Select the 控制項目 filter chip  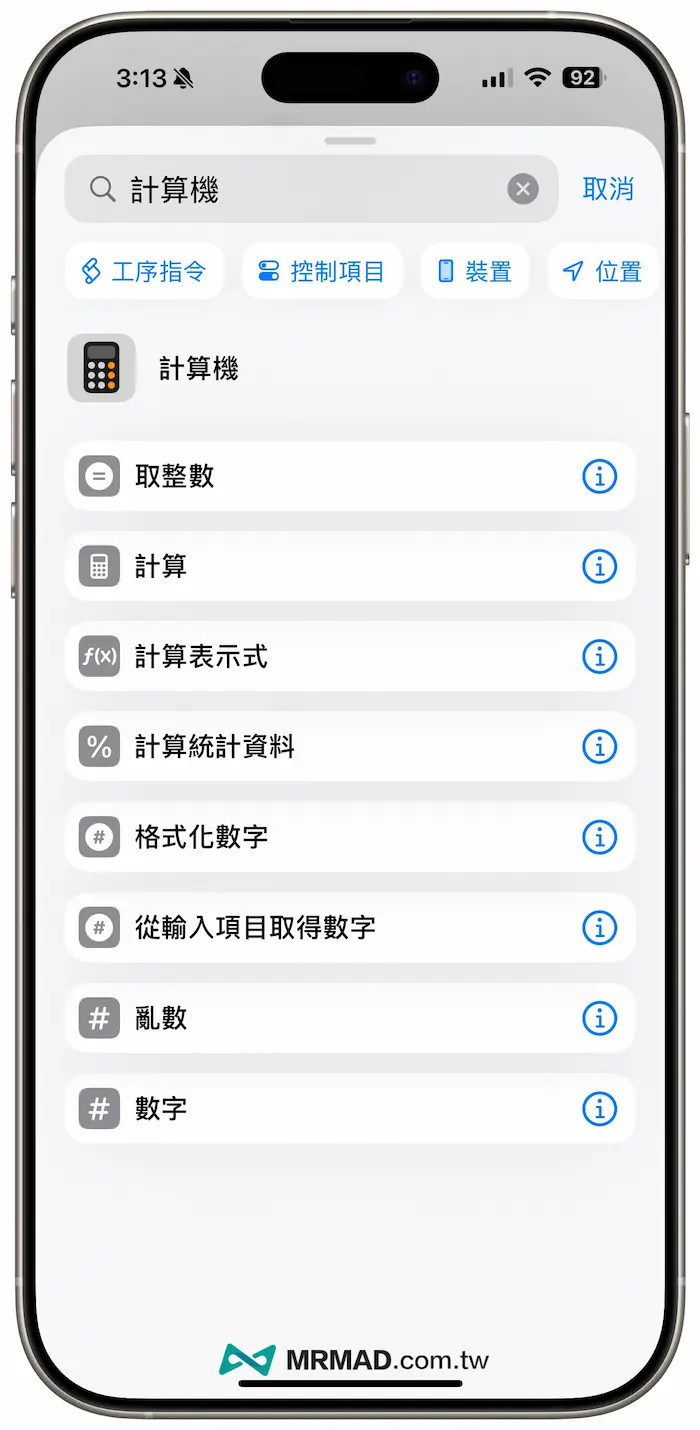(x=322, y=271)
